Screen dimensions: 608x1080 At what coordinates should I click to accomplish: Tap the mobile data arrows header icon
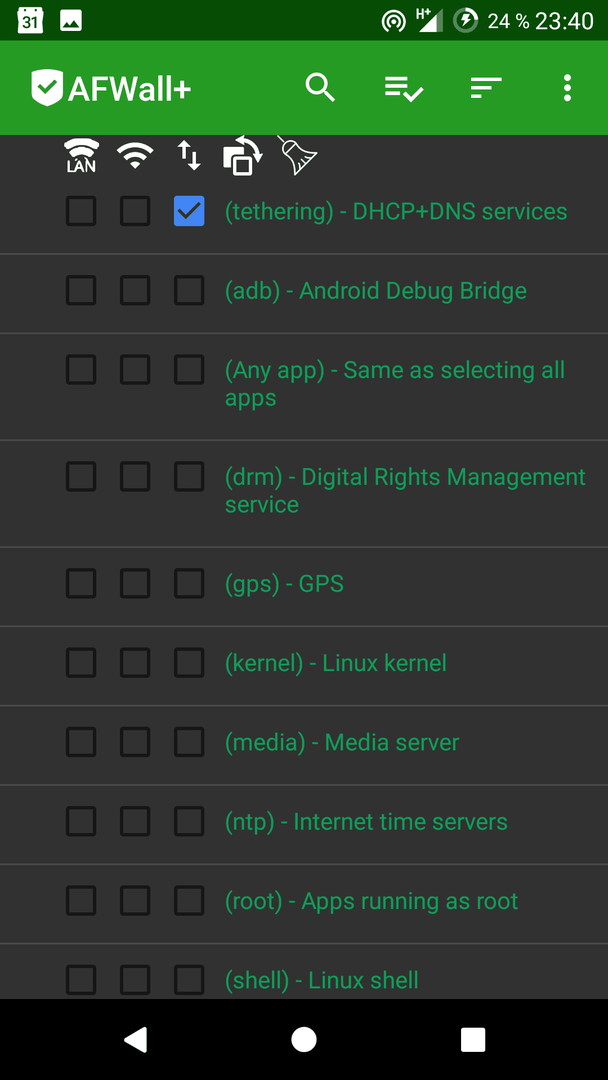pyautogui.click(x=189, y=155)
